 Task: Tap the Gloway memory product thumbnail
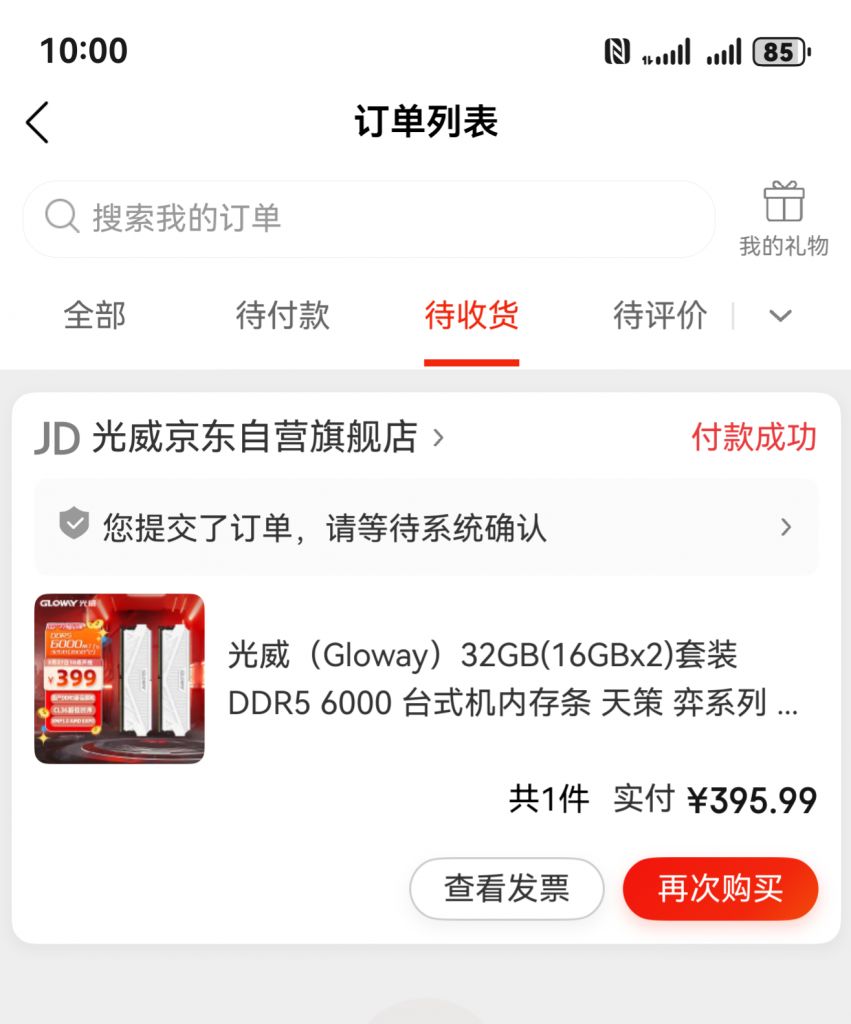click(119, 678)
